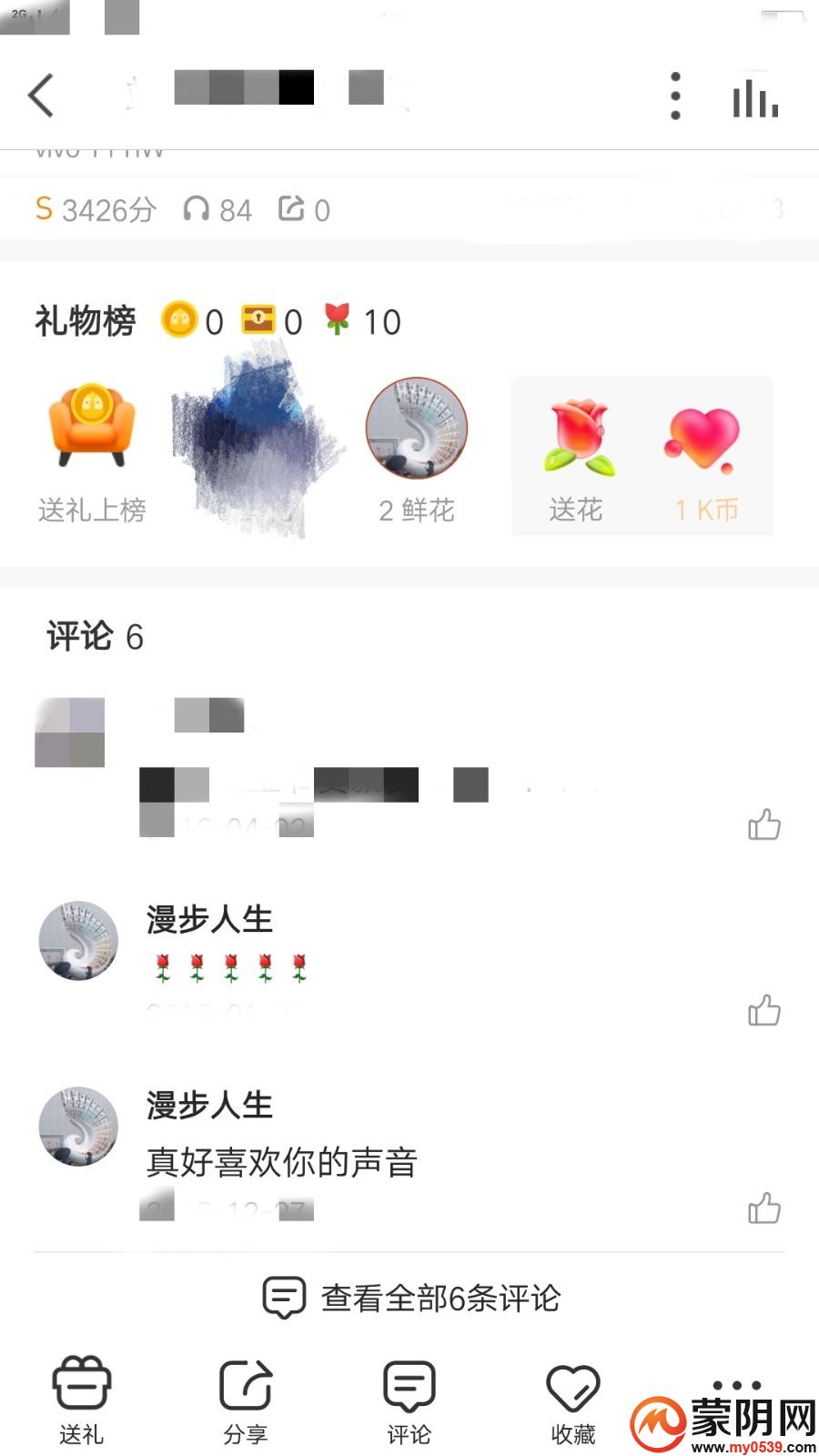Add to favorites with 收藏
819x1456 pixels.
[573, 1401]
